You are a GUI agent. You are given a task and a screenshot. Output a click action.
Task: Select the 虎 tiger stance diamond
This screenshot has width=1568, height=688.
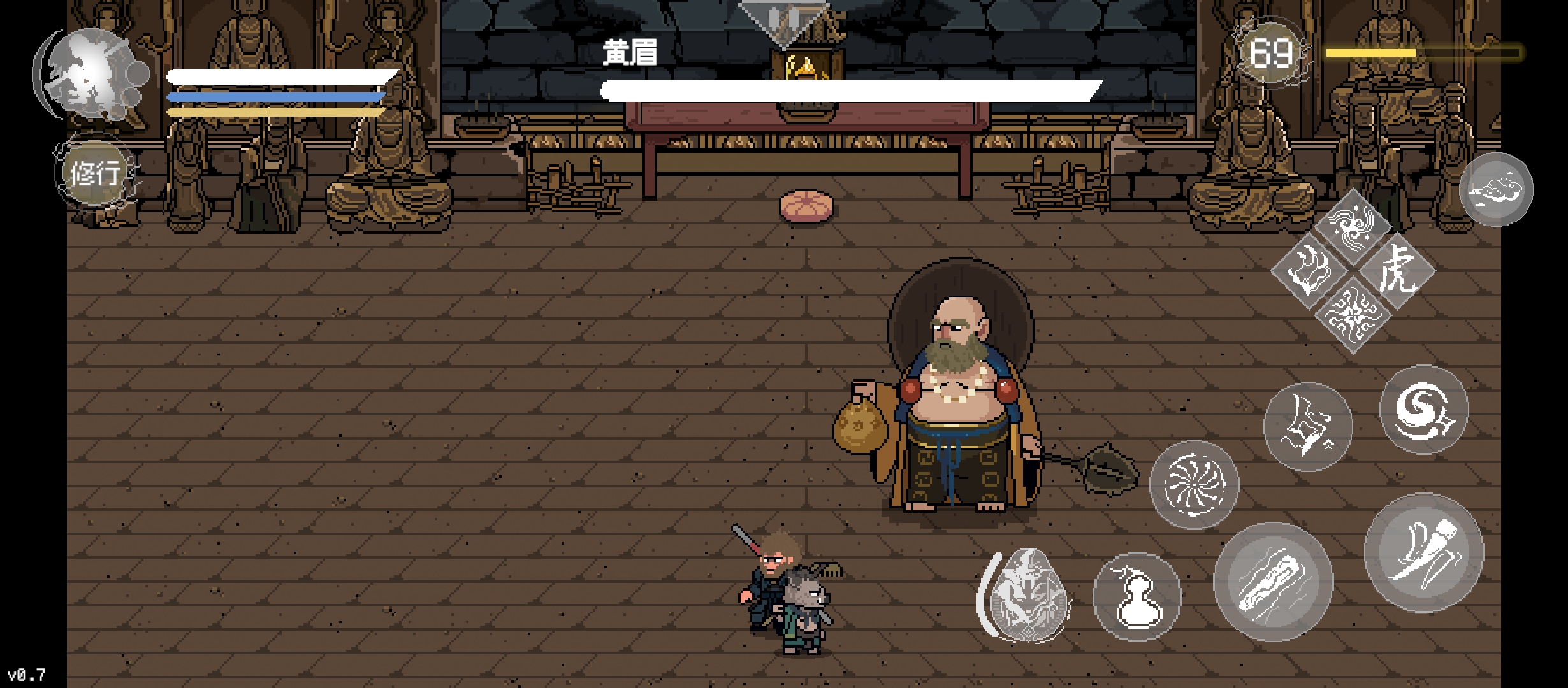(x=1397, y=270)
